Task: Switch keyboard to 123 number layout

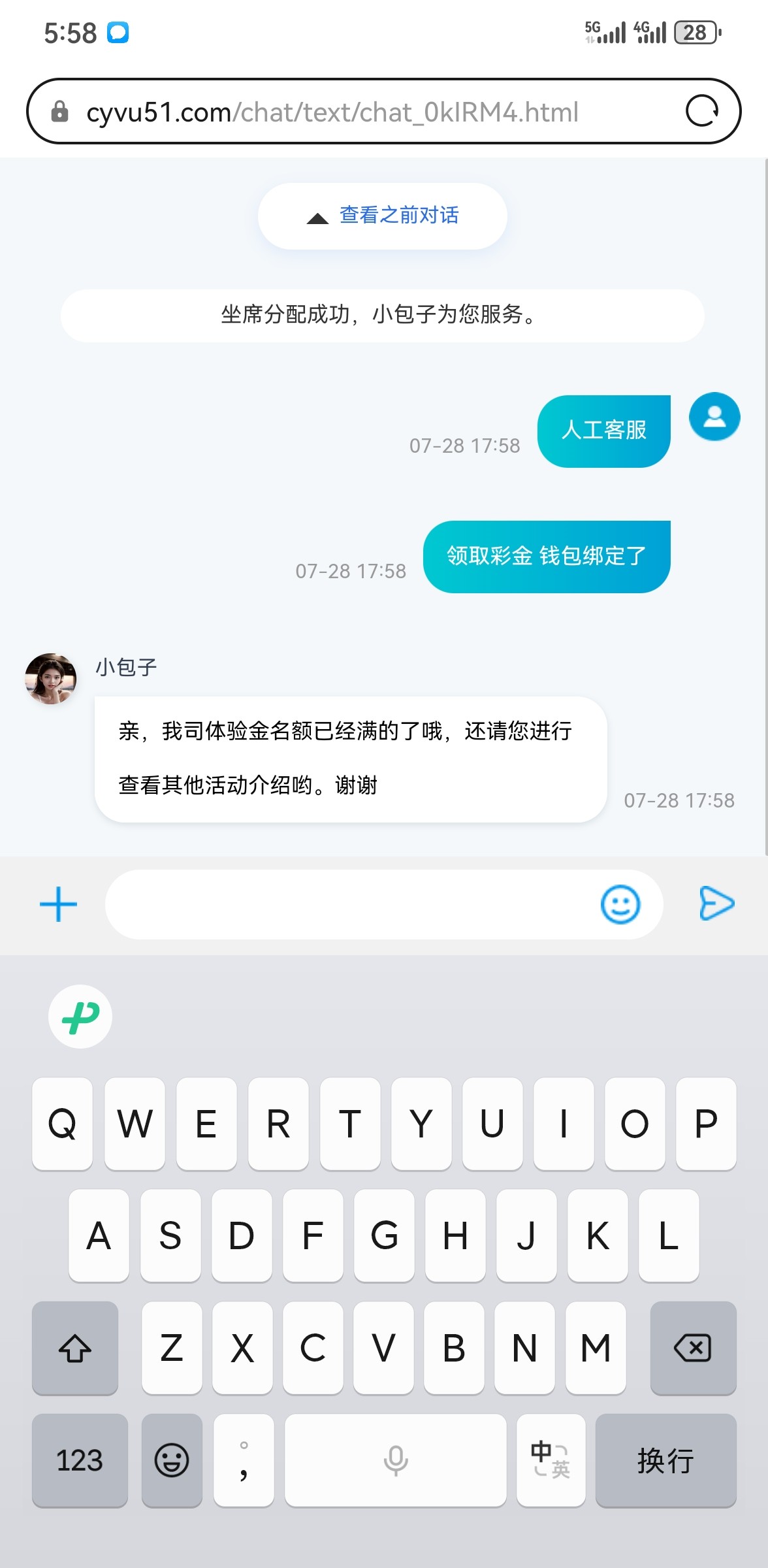Action: tap(80, 1460)
